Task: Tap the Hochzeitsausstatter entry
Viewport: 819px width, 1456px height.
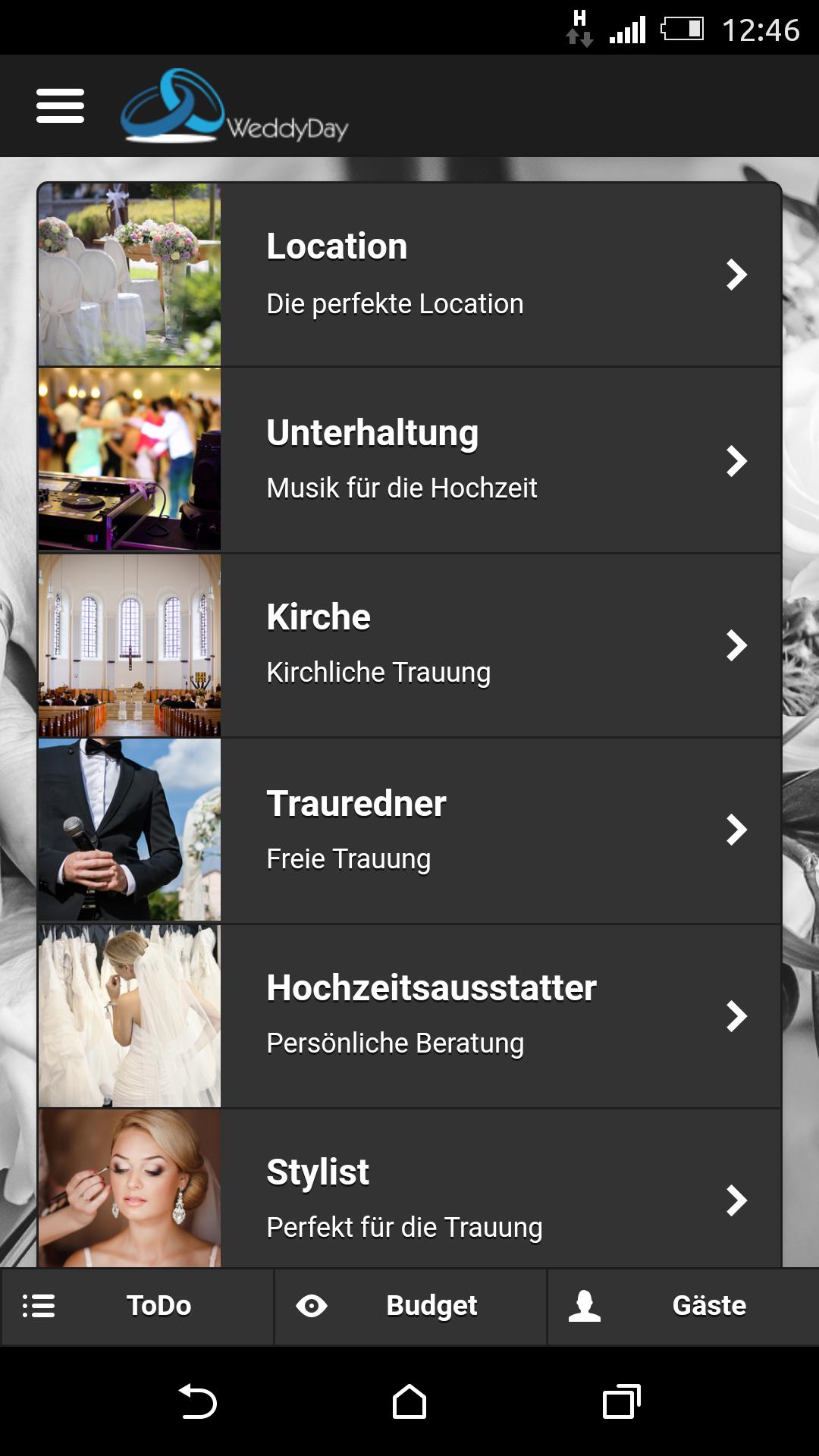Action: click(500, 1015)
